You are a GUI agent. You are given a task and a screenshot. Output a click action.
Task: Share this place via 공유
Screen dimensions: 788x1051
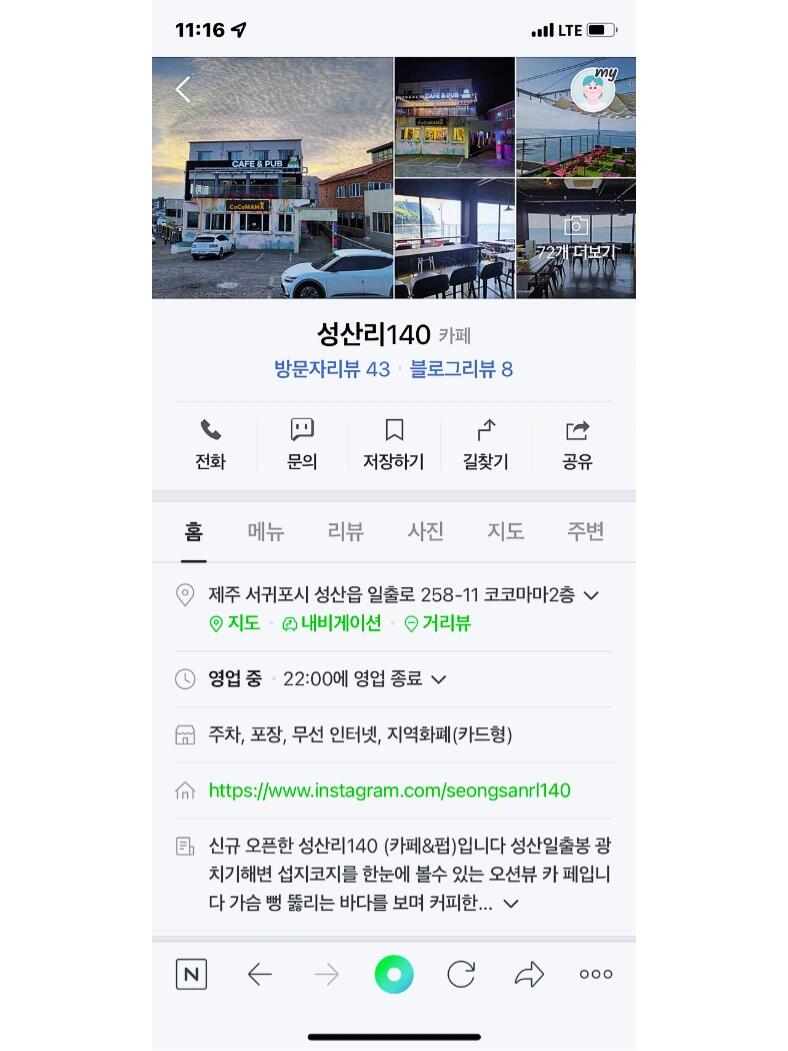[577, 444]
